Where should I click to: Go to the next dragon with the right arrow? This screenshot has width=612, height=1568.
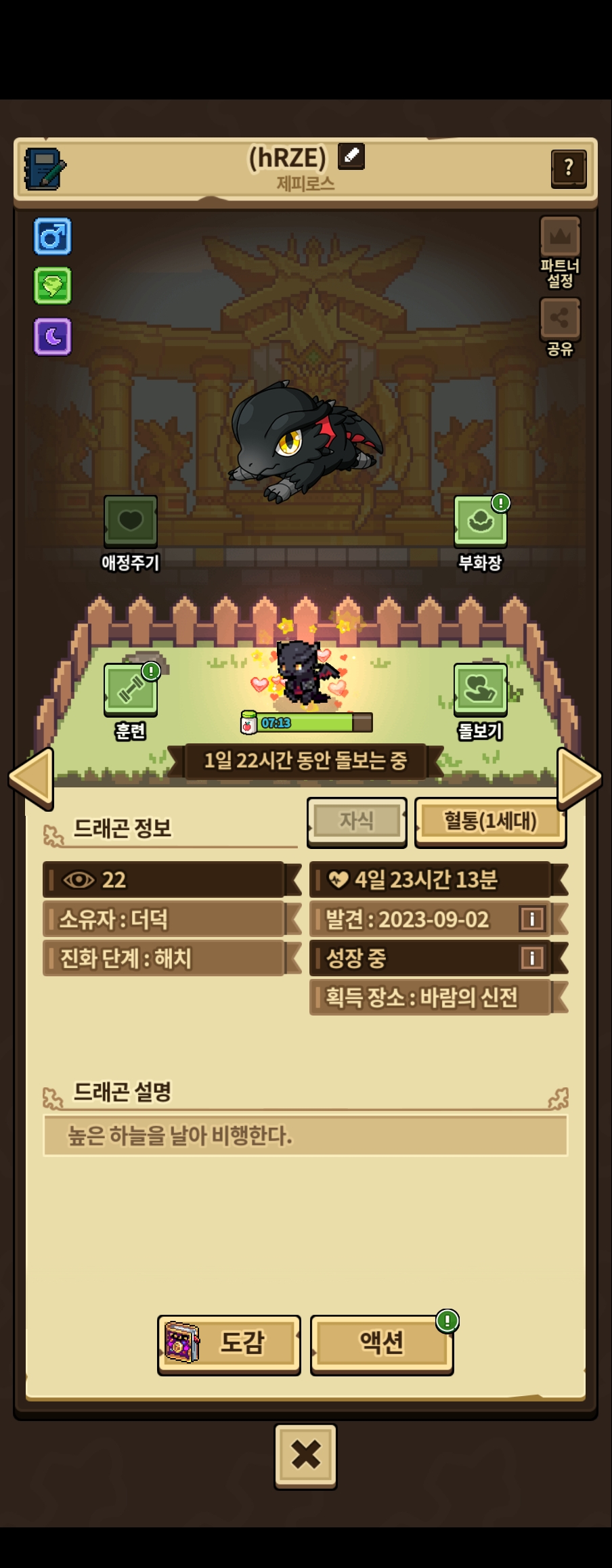coord(580,778)
